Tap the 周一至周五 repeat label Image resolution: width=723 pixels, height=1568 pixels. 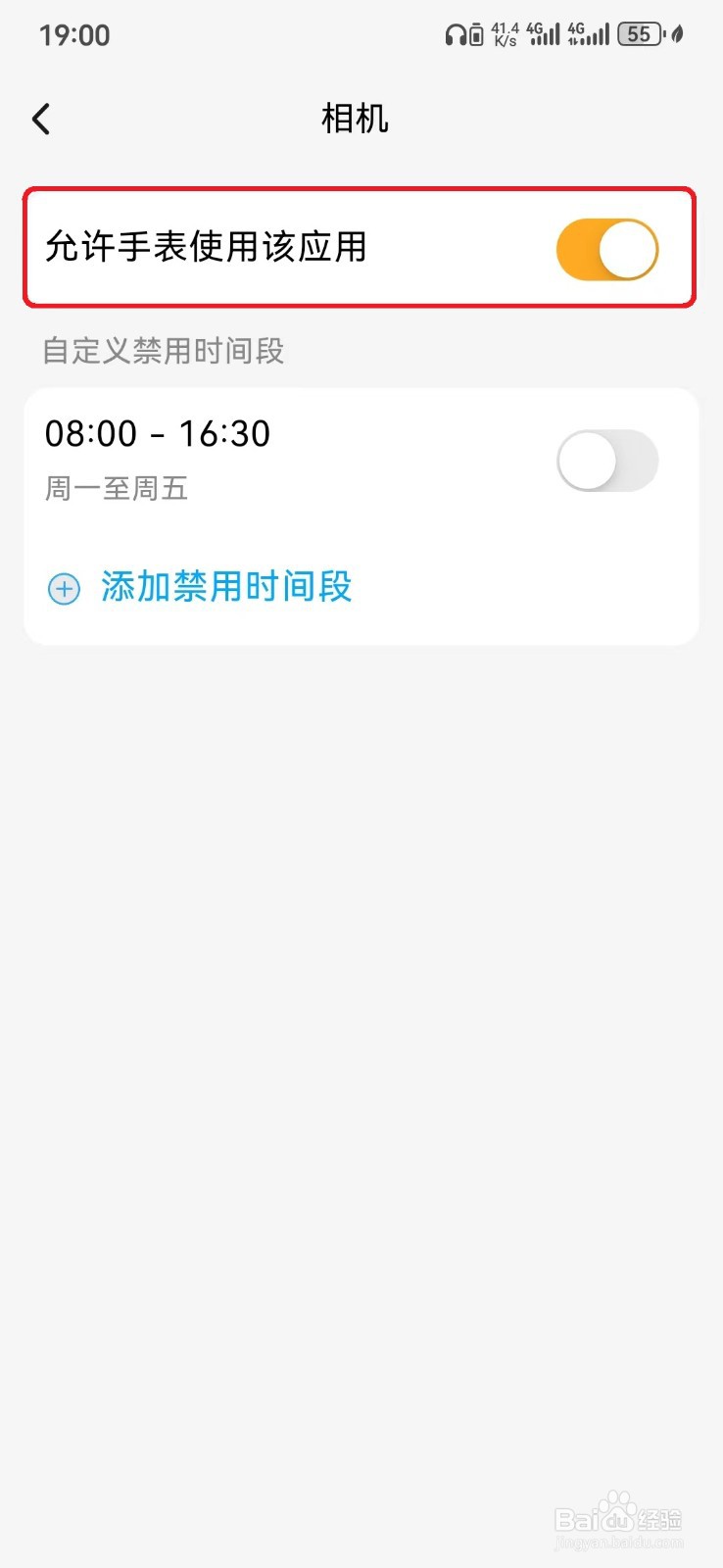[116, 488]
